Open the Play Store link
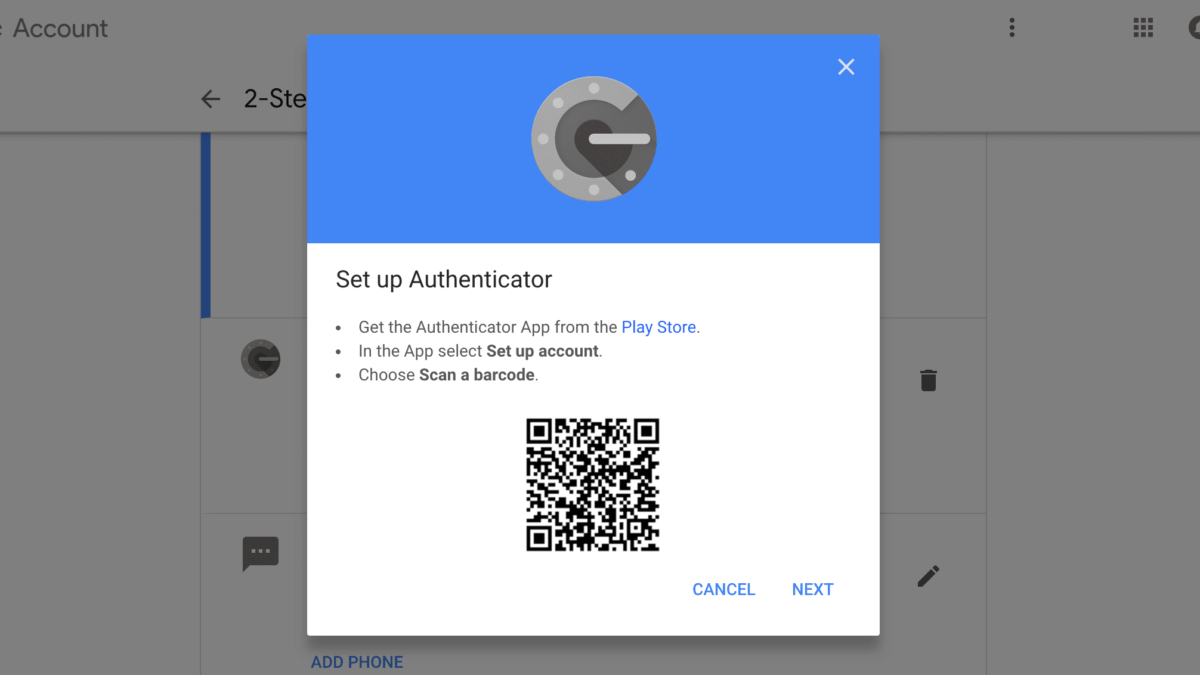Screen dimensions: 1200x675 (x=659, y=327)
